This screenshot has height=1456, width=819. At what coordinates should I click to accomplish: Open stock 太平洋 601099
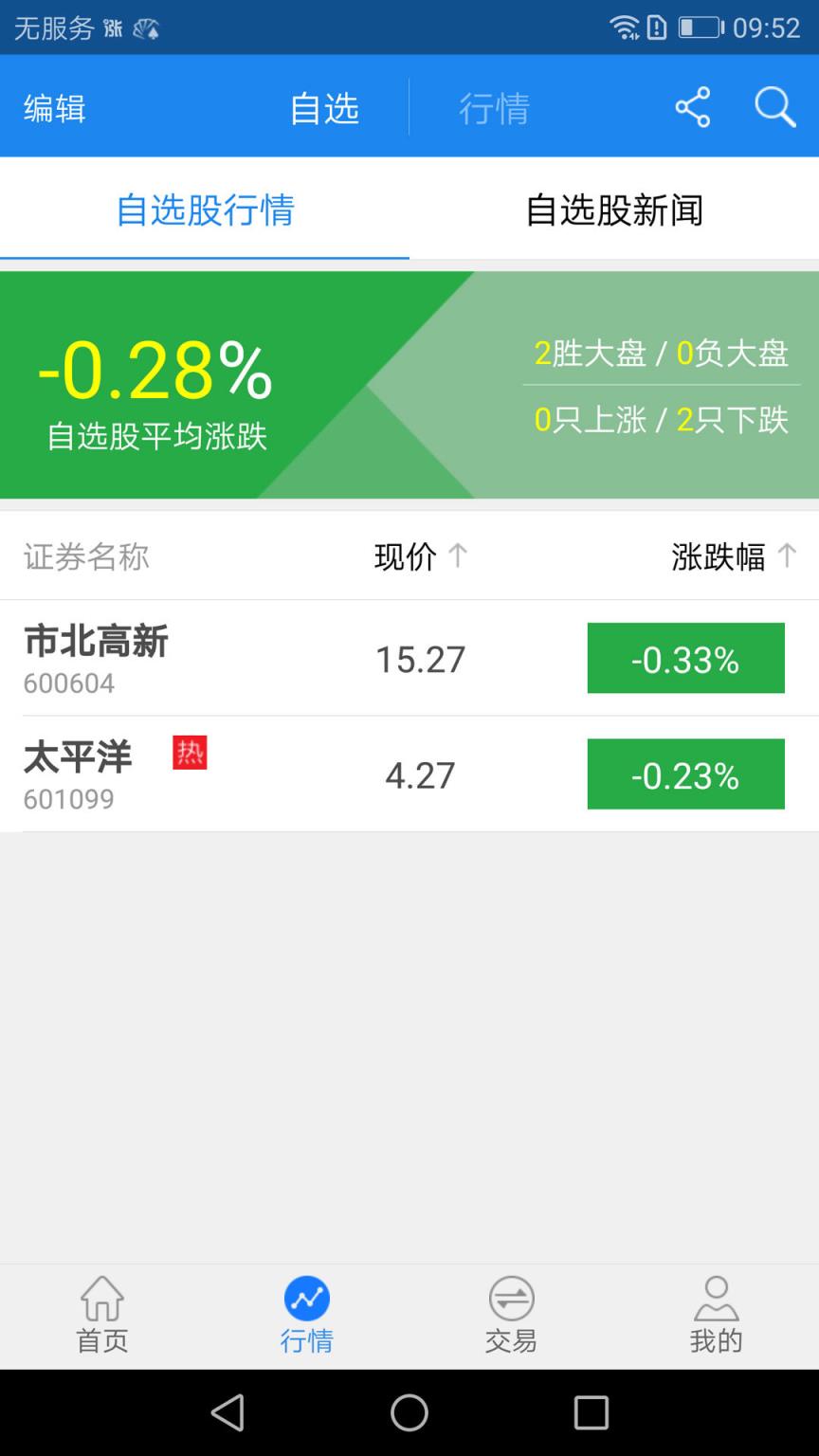[x=78, y=773]
